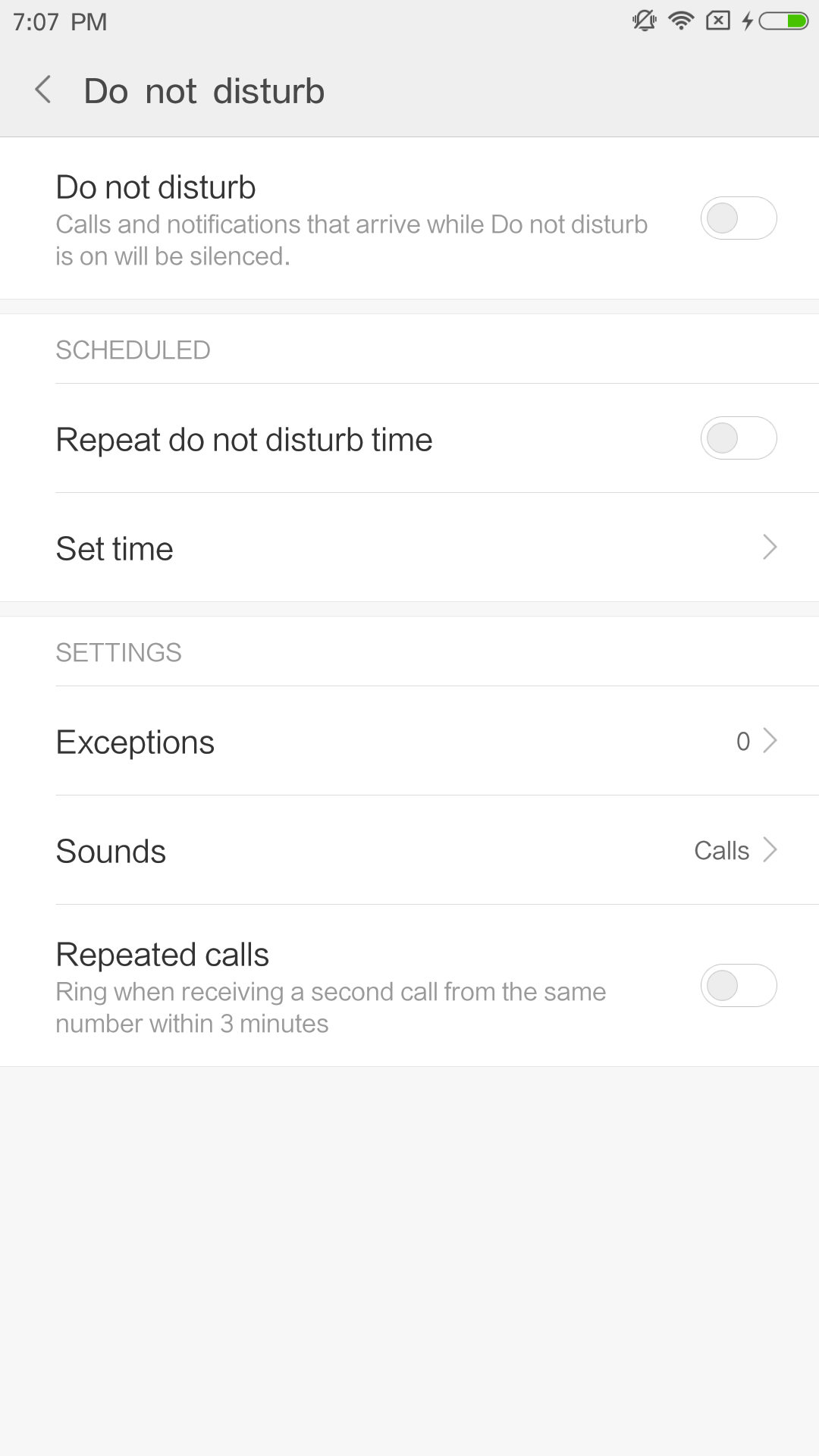Open the Sounds setting
The image size is (819, 1456).
click(409, 850)
